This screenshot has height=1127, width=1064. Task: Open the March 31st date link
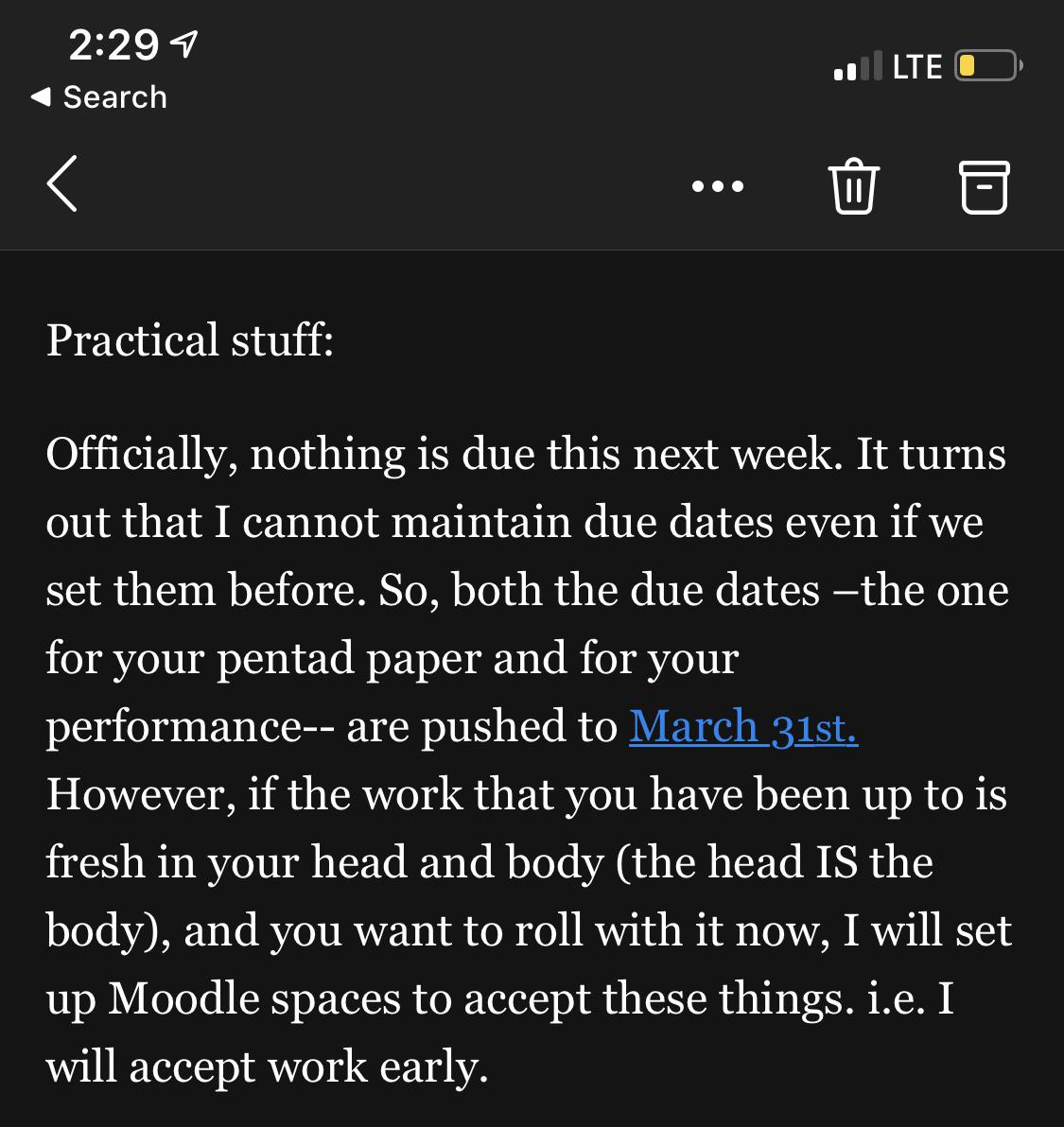pyautogui.click(x=743, y=726)
